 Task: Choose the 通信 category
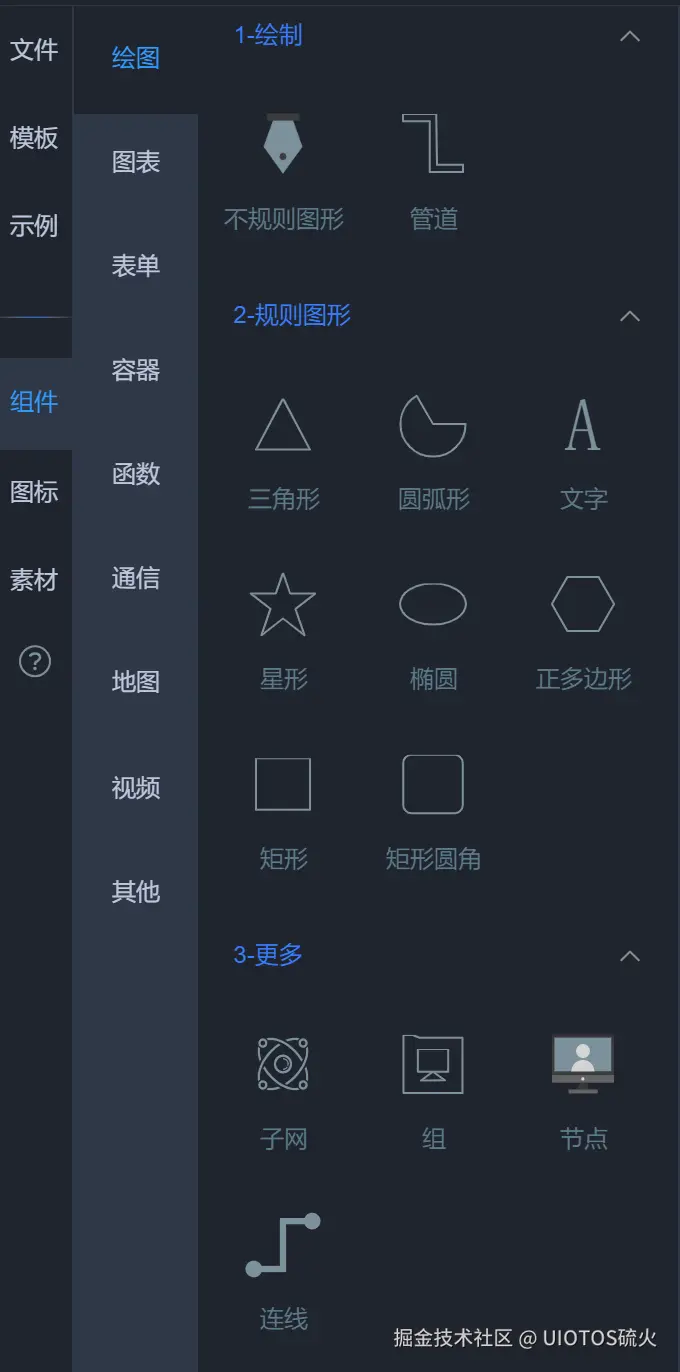(136, 578)
